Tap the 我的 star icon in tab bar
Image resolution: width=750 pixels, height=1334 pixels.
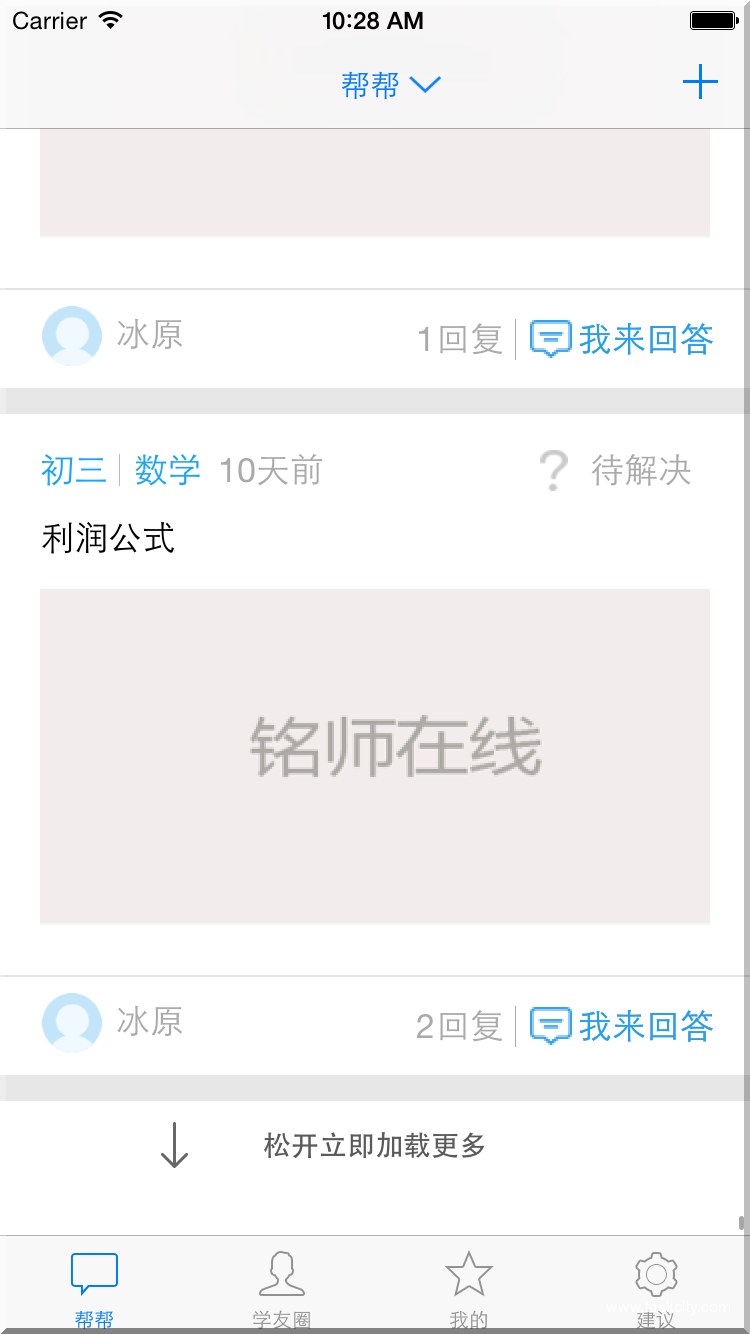[468, 1272]
